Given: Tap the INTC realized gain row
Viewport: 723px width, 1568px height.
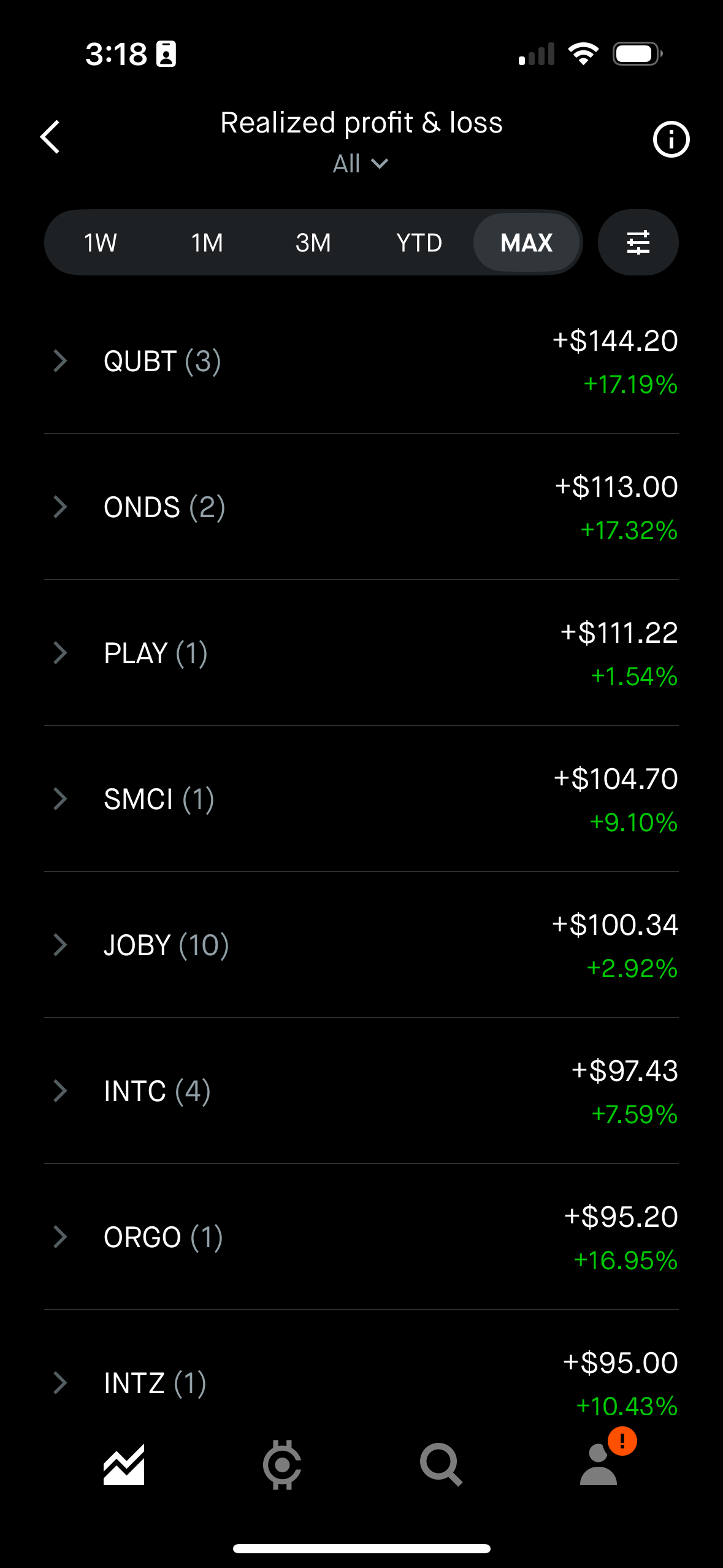Looking at the screenshot, I should [361, 1090].
